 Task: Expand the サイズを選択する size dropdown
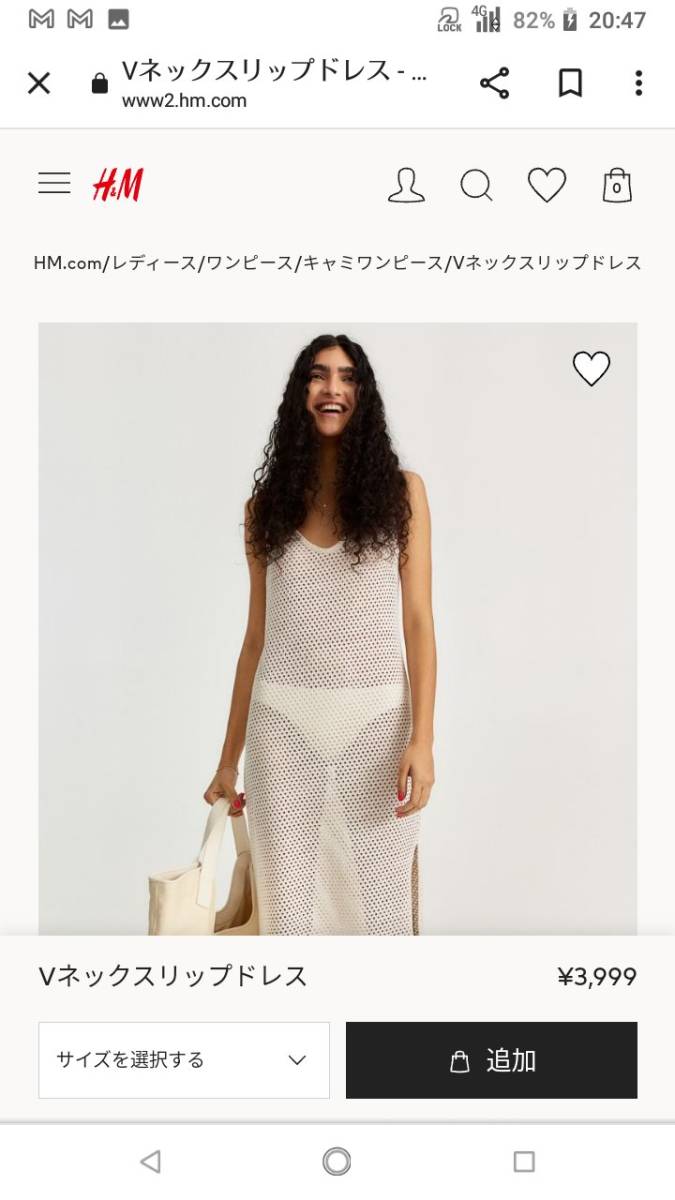coord(184,1060)
